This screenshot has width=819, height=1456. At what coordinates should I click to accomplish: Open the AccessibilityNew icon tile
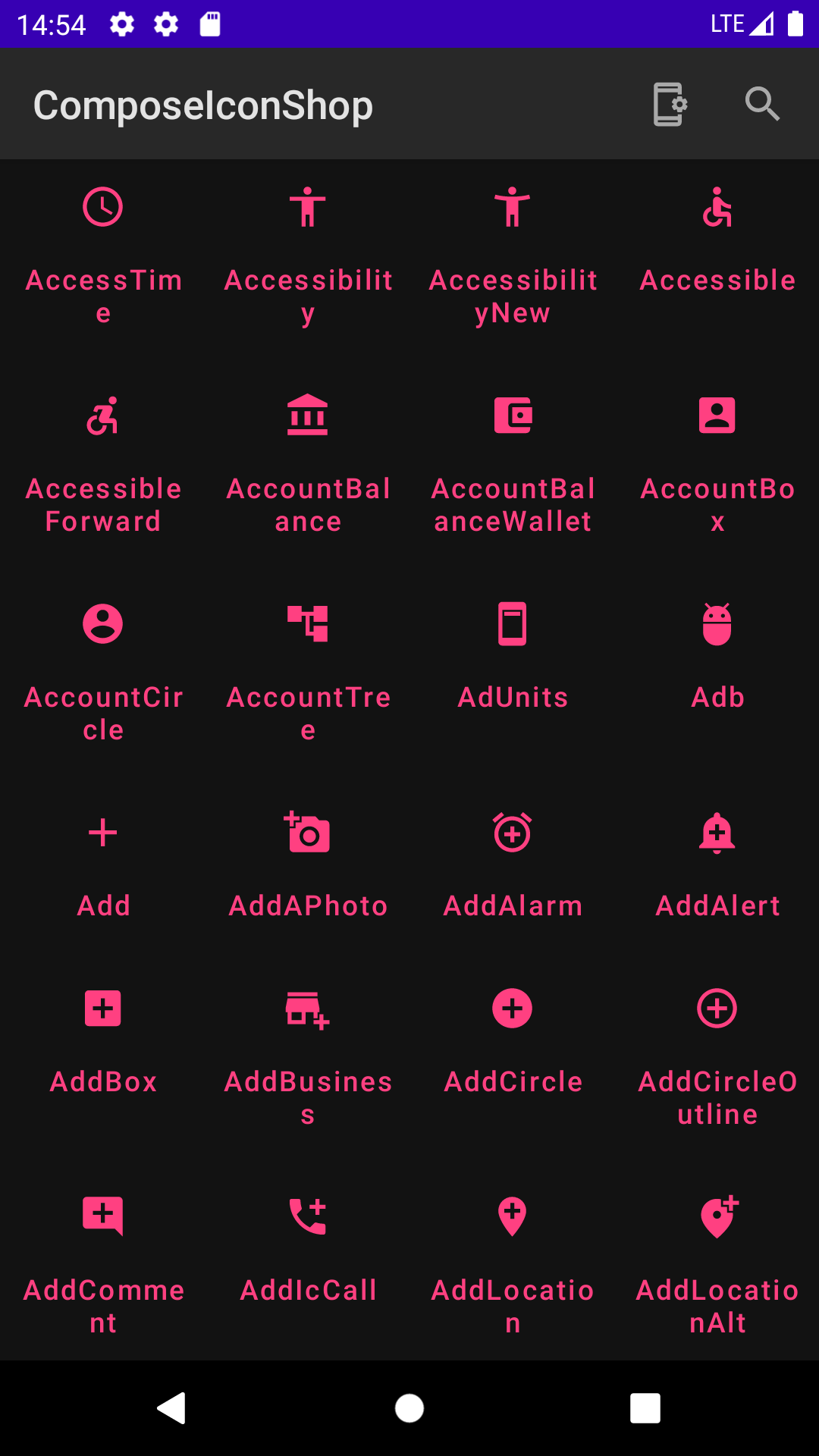click(513, 207)
